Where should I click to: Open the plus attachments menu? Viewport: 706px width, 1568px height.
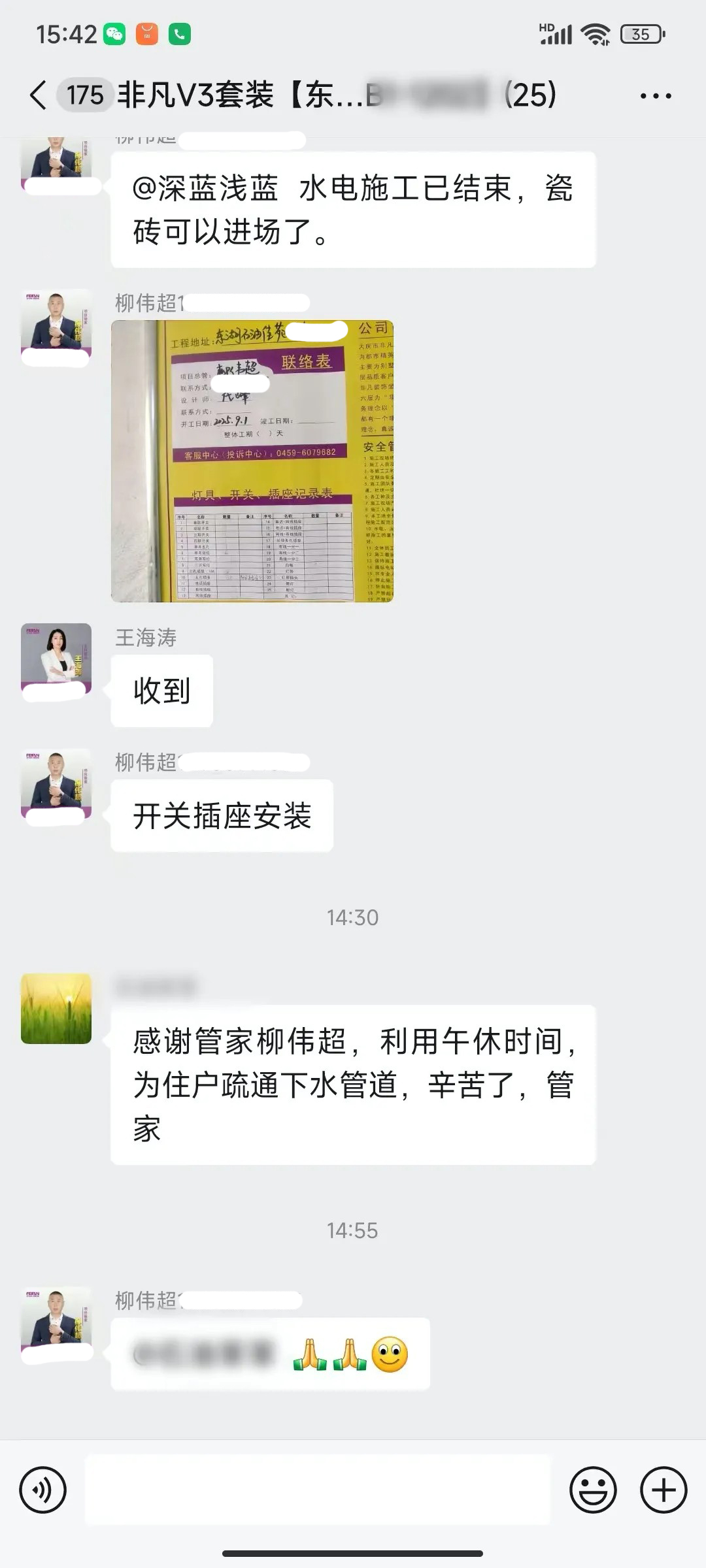663,1490
